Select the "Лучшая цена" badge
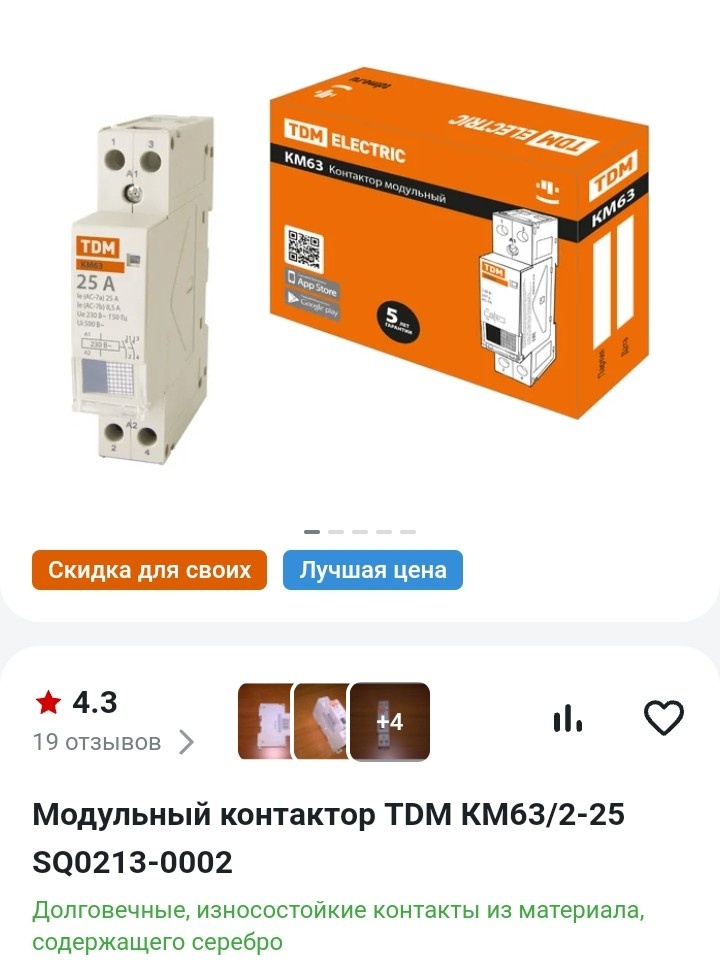This screenshot has width=720, height=966. pos(372,570)
